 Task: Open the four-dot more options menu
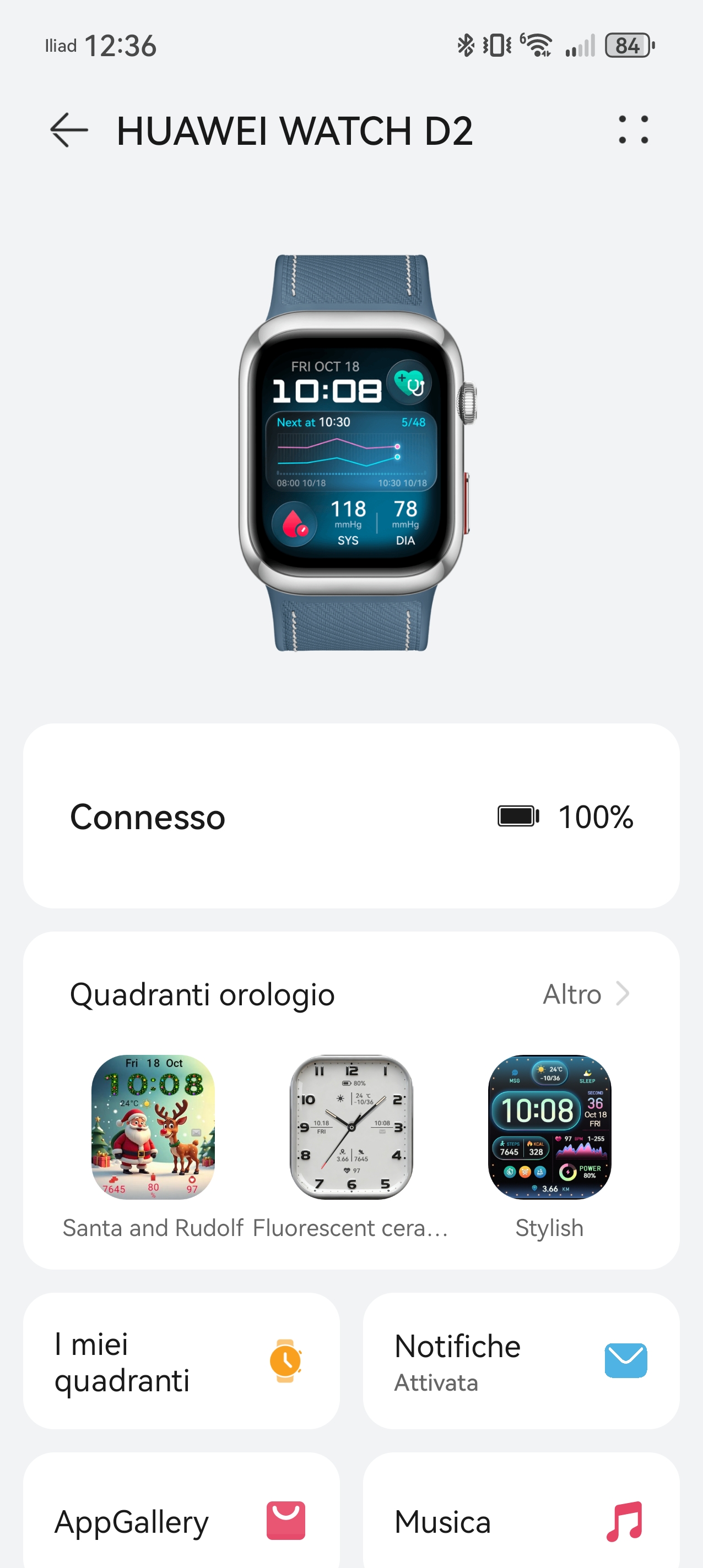pos(633,130)
